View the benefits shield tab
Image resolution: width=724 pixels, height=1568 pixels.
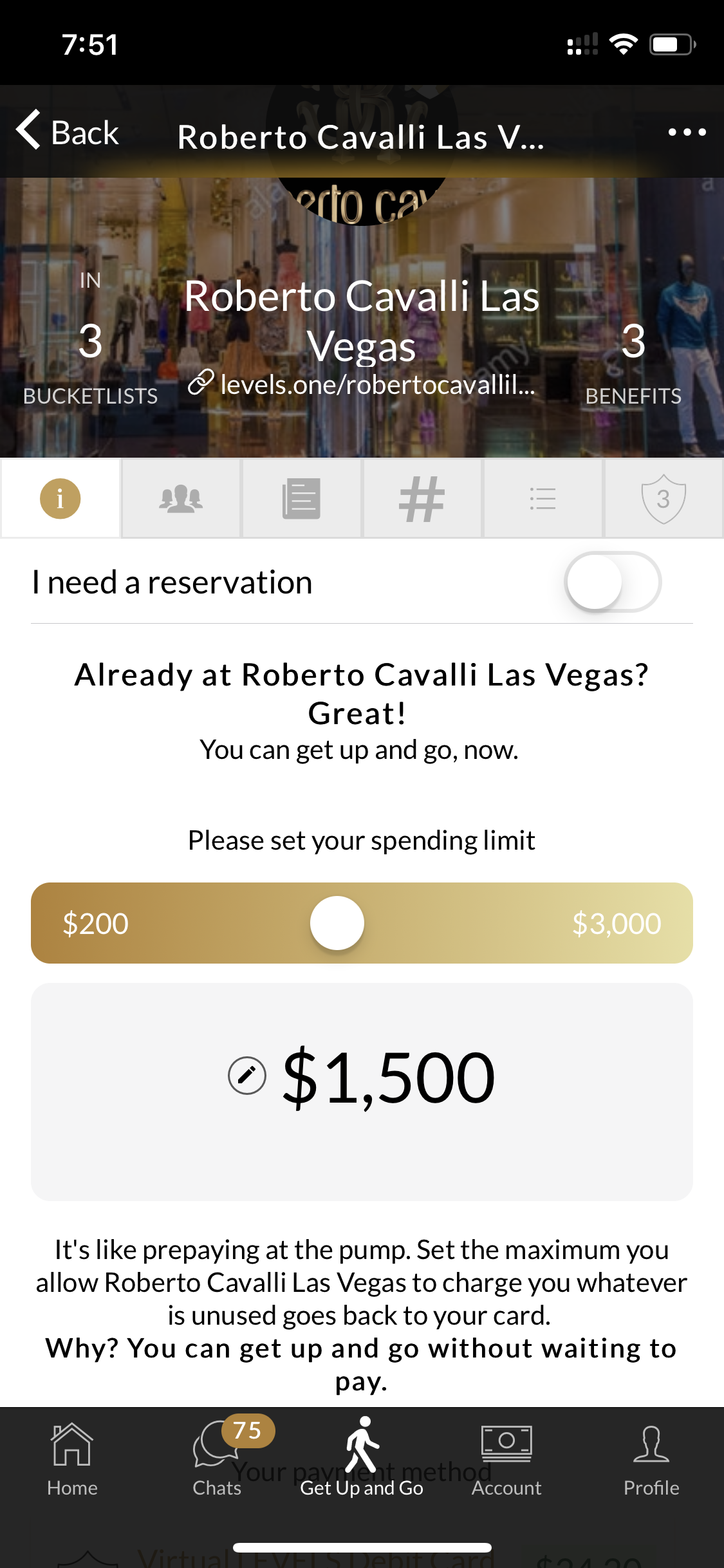(664, 499)
